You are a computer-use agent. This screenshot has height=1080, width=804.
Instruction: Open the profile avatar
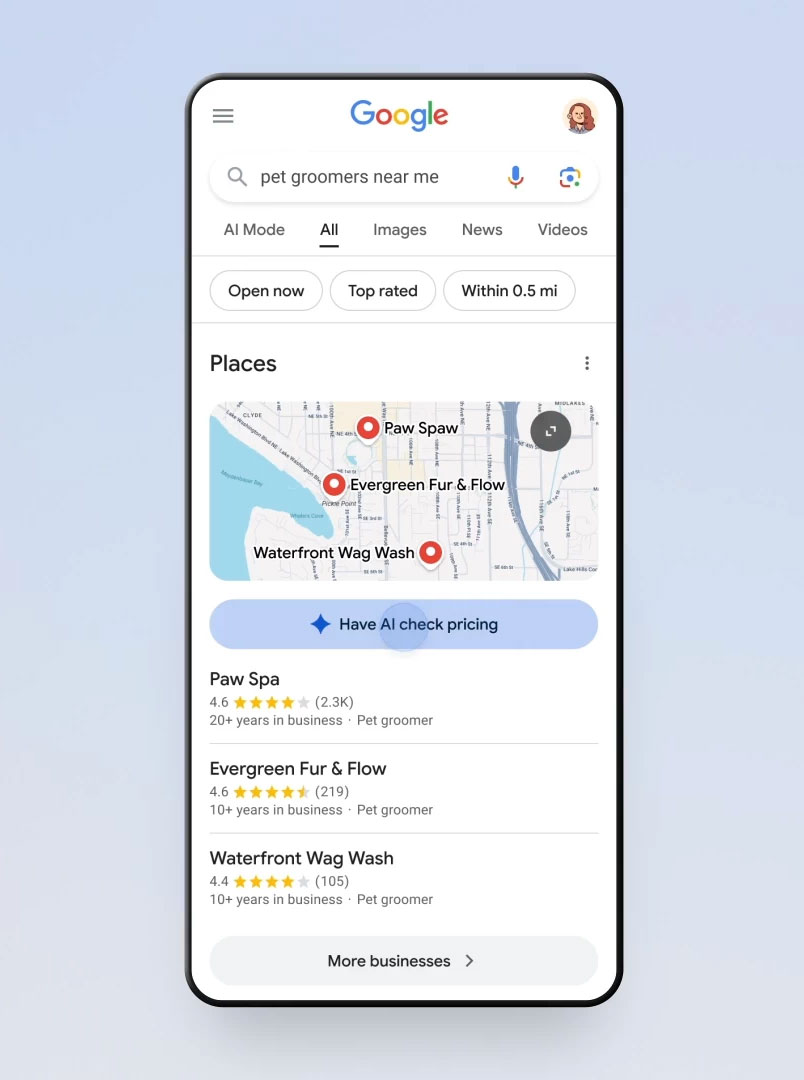(580, 117)
